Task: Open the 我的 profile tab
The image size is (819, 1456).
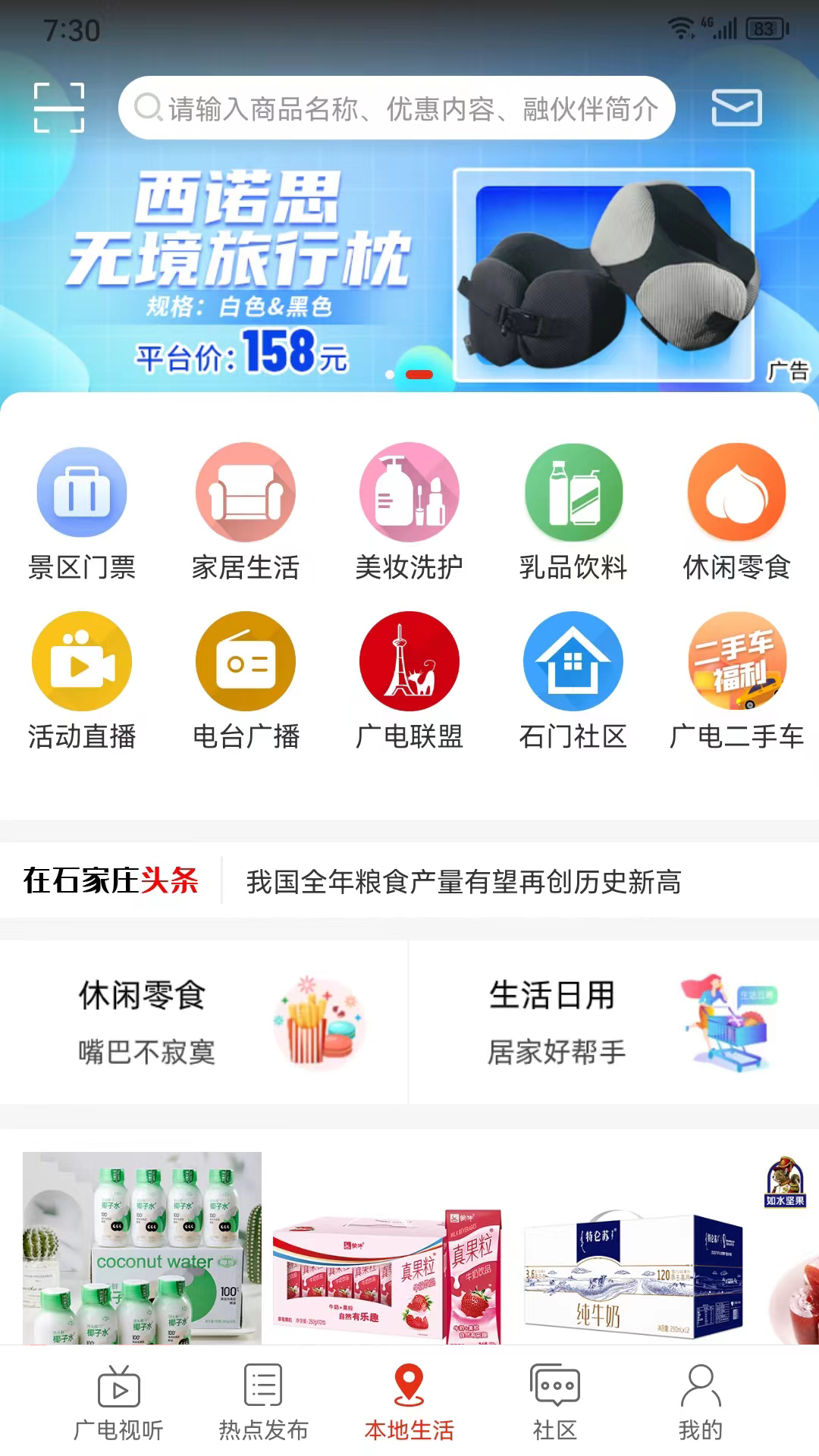Action: click(700, 1403)
